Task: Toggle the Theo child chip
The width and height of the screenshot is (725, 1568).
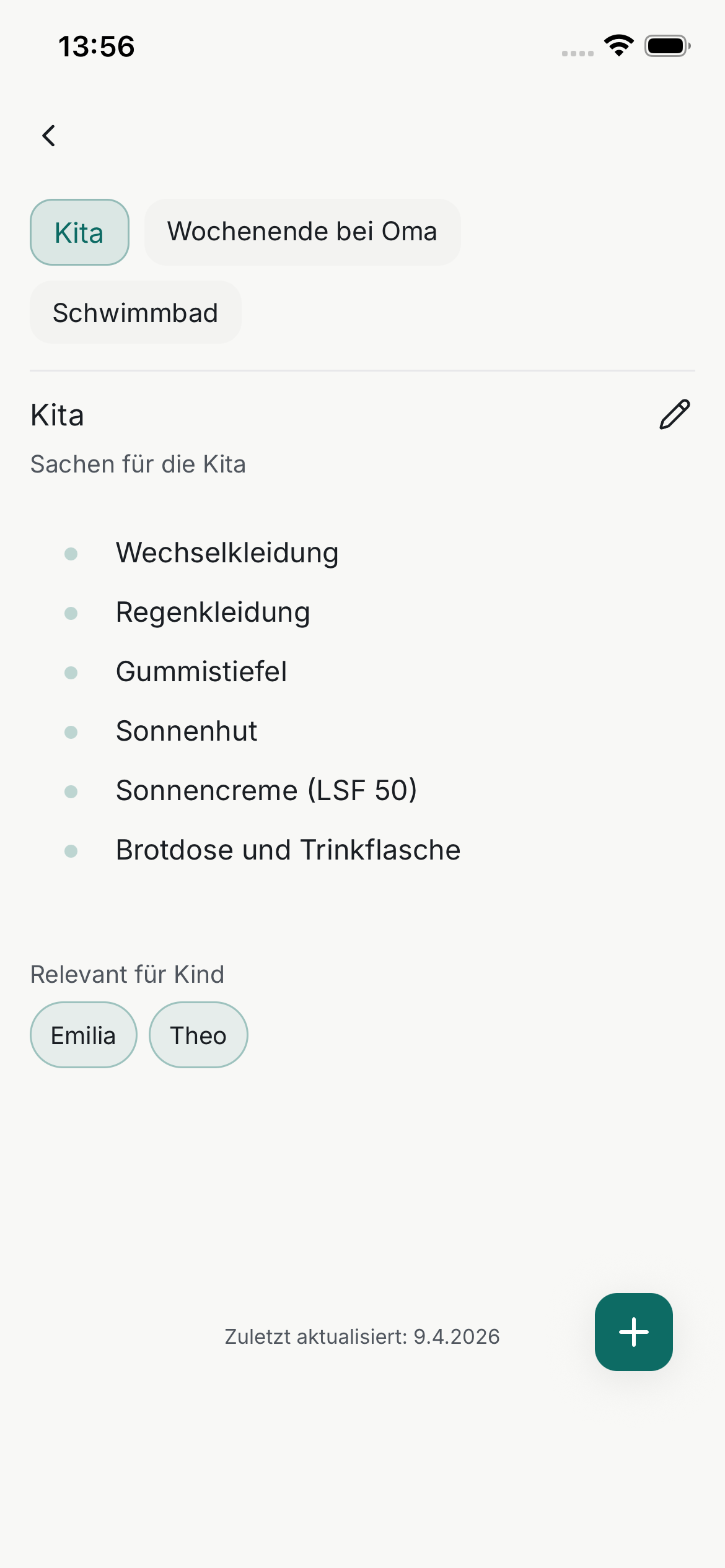Action: click(x=198, y=1034)
